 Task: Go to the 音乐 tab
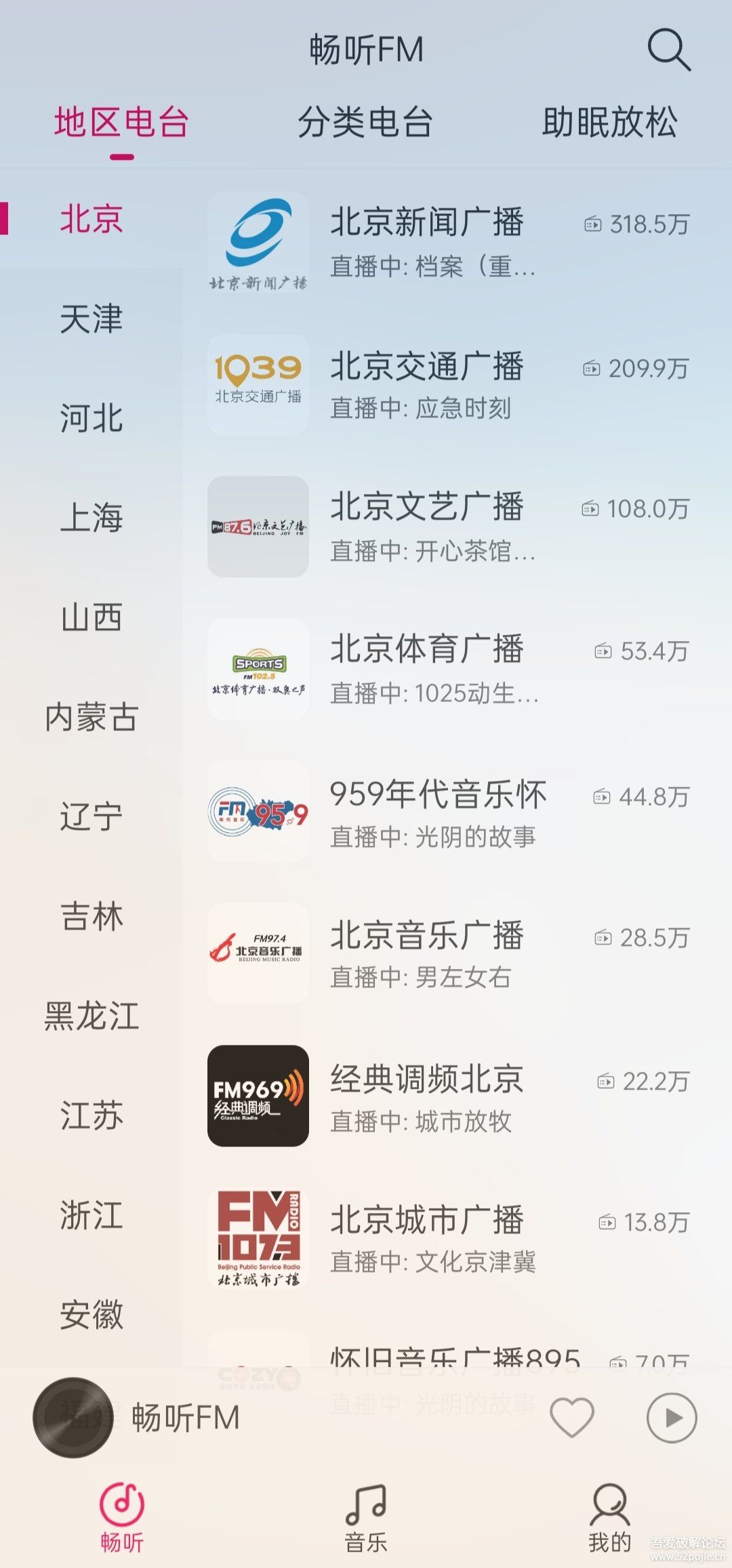[x=365, y=1518]
